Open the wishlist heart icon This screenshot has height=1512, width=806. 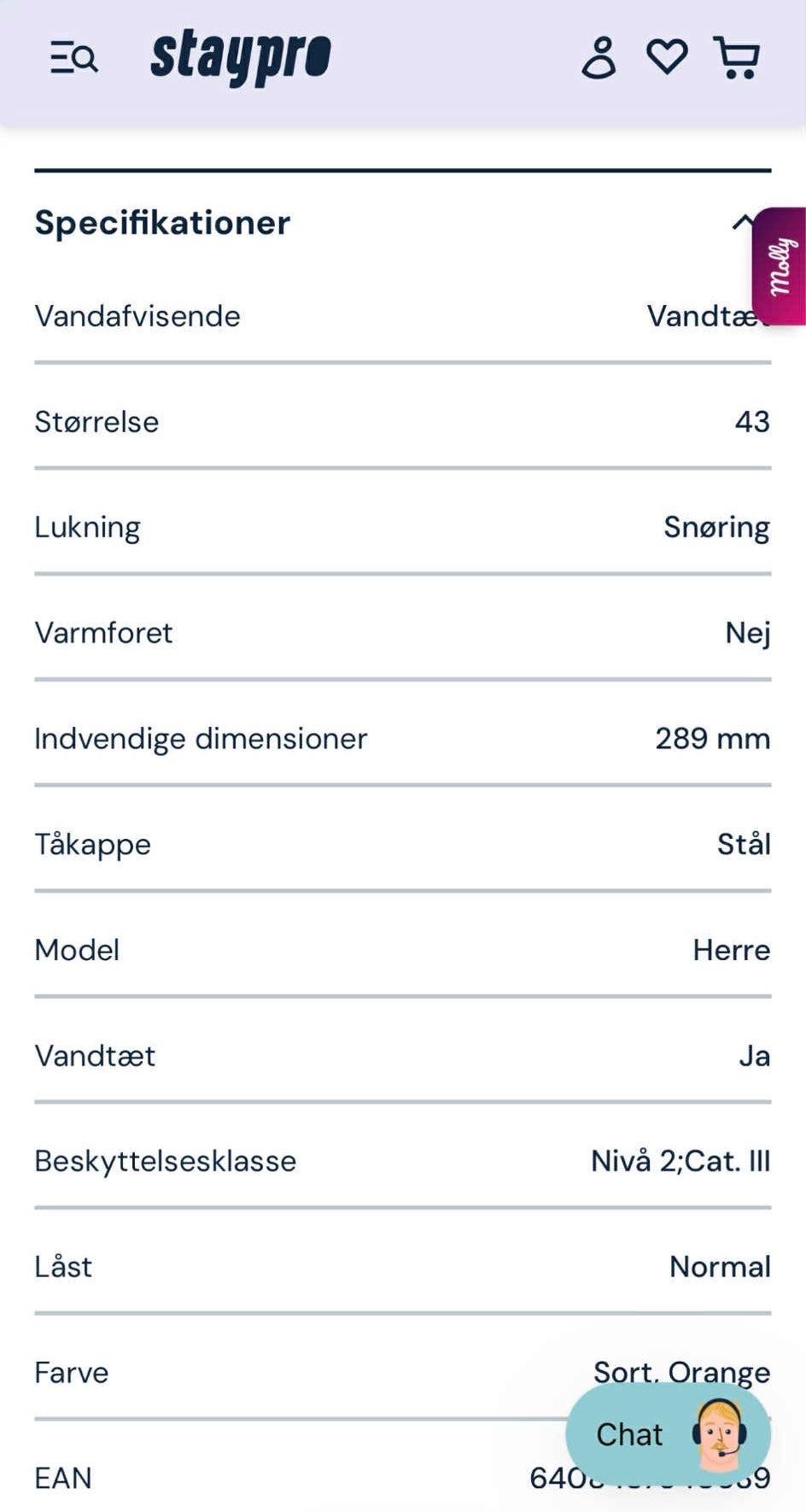(x=667, y=57)
